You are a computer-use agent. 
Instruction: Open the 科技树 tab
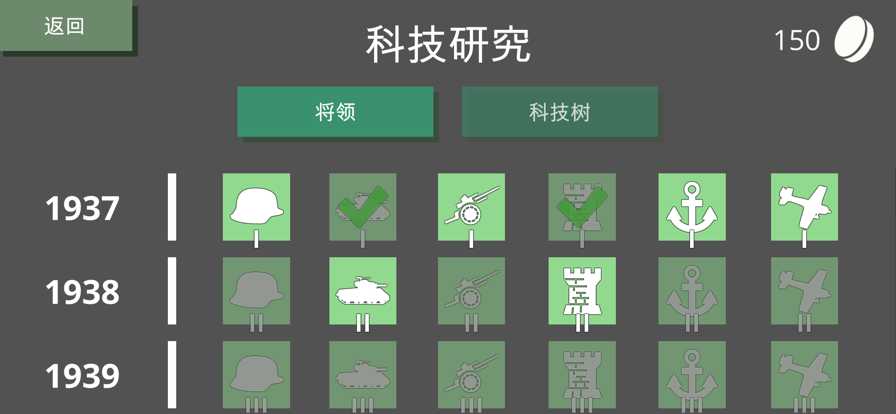pyautogui.click(x=560, y=112)
